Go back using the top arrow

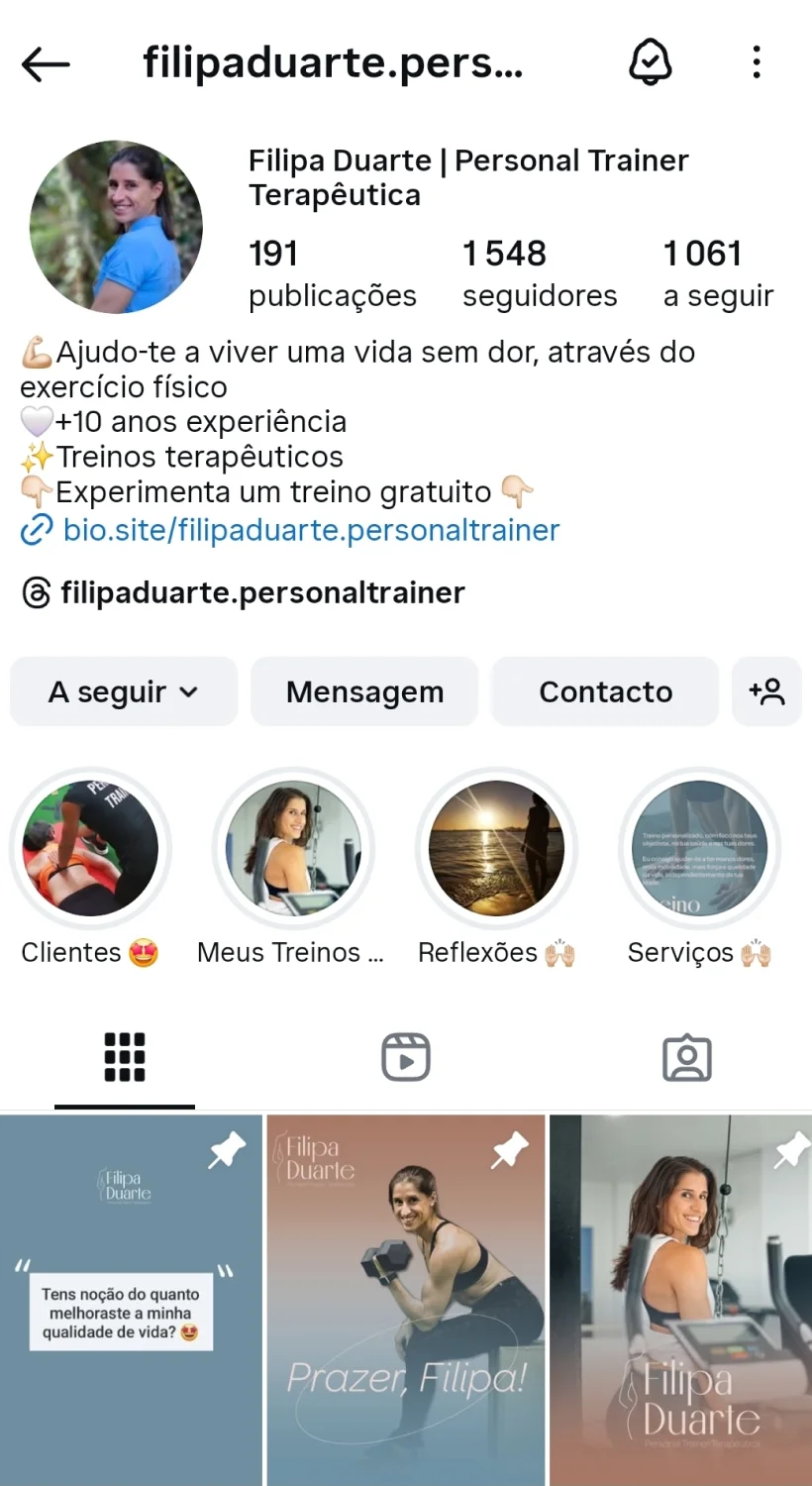click(46, 64)
